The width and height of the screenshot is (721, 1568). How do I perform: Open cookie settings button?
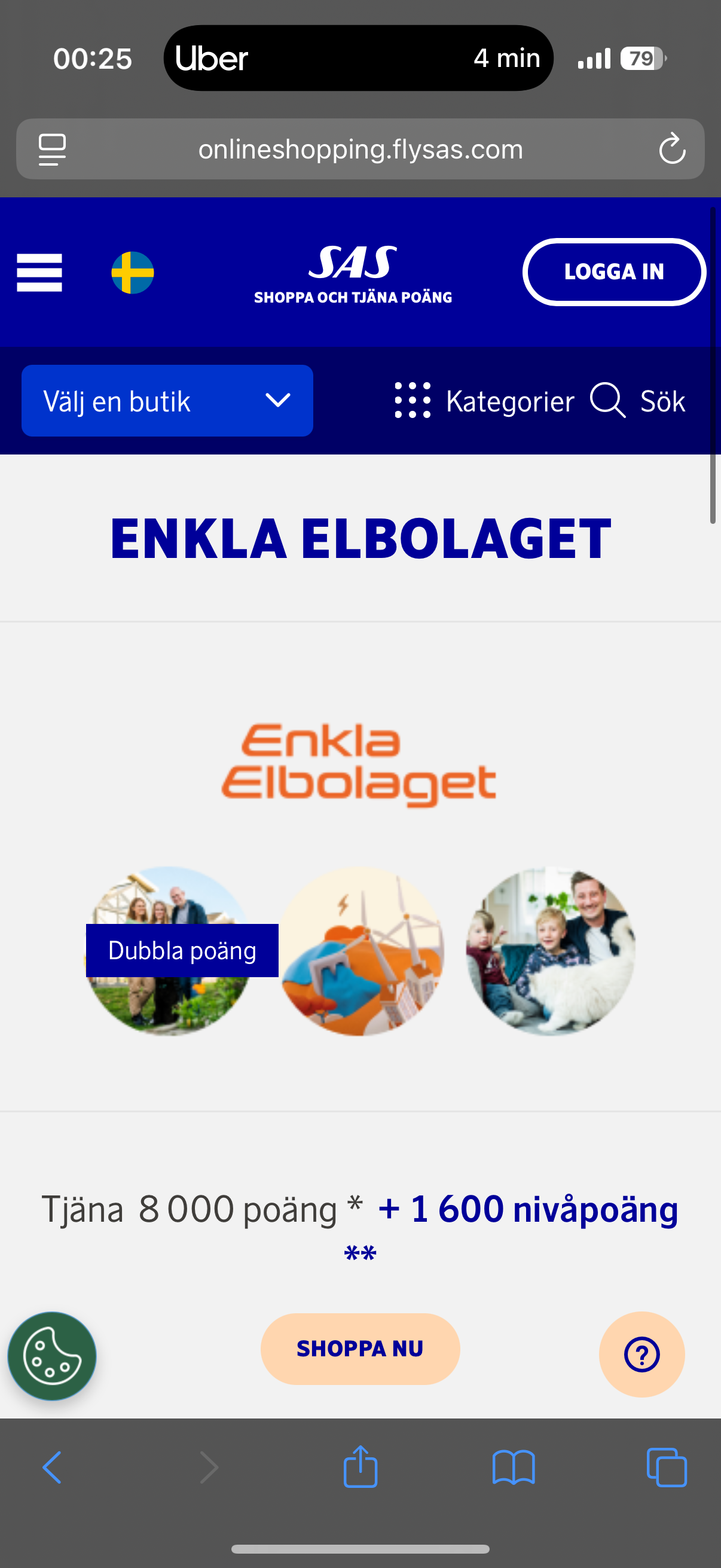click(52, 1356)
